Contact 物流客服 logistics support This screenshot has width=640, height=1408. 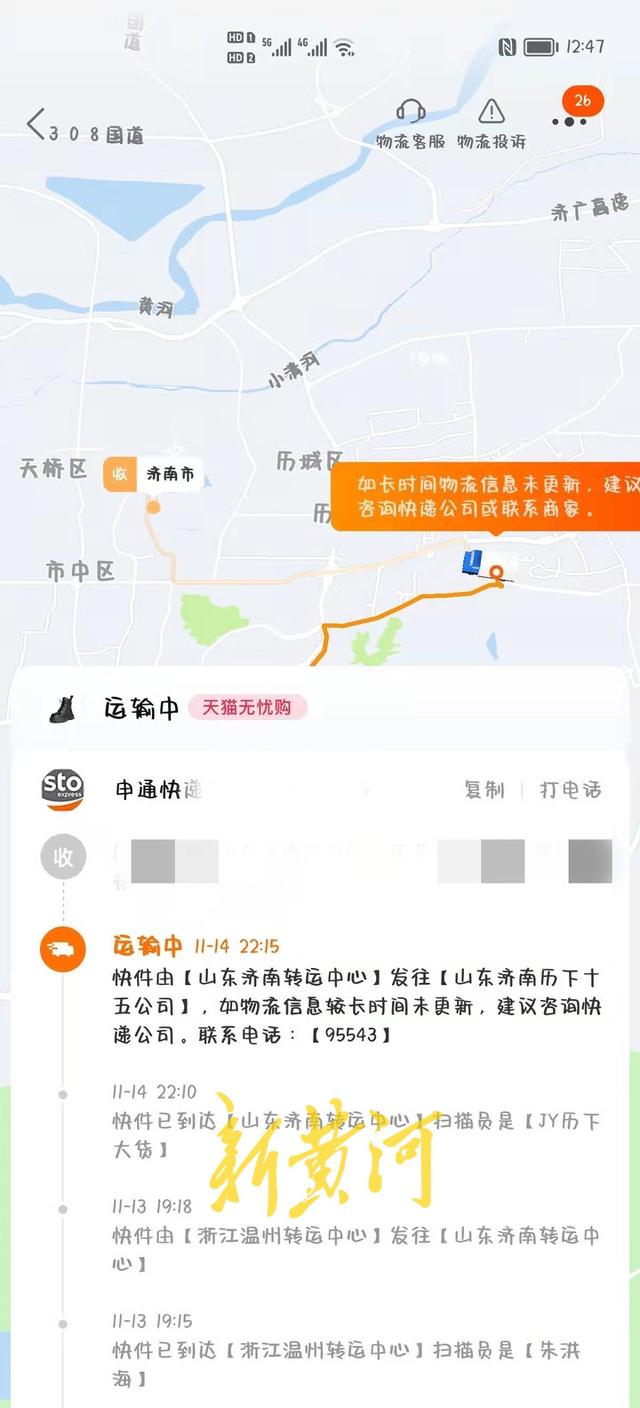[410, 124]
